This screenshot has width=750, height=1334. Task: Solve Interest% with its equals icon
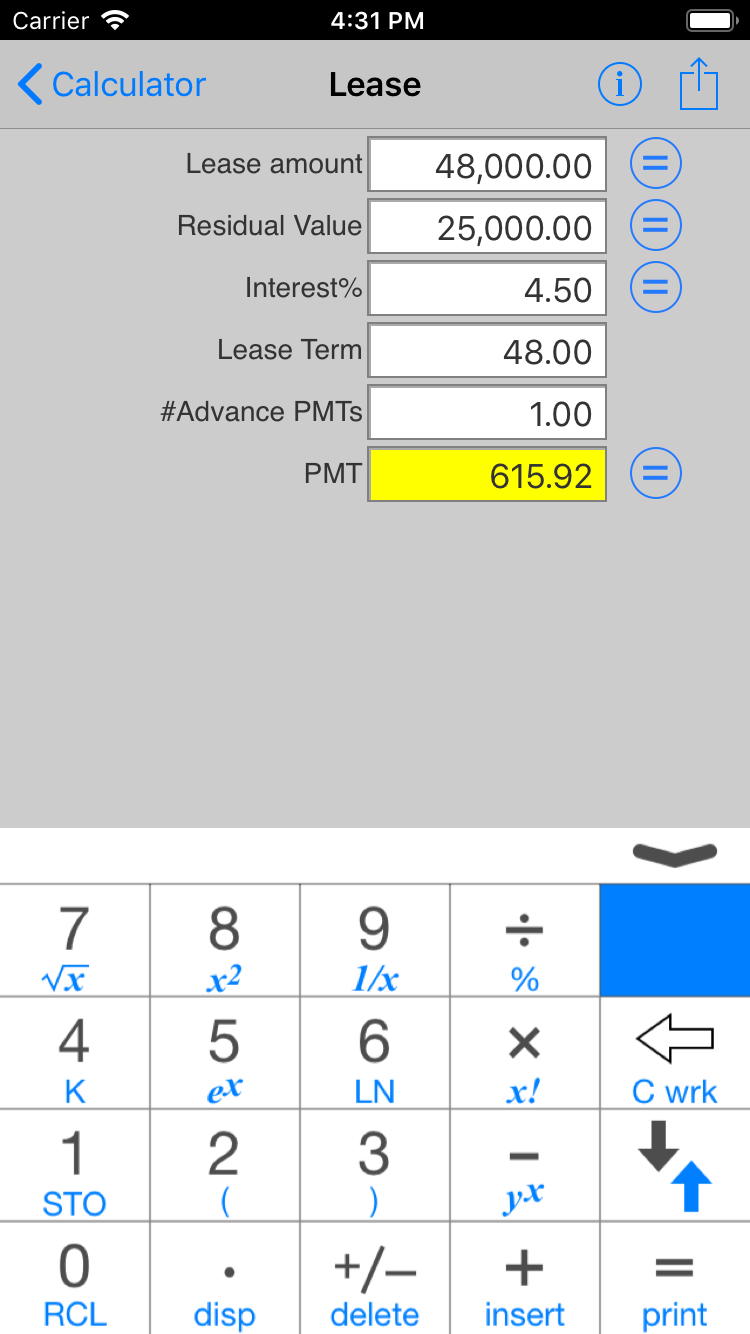(x=655, y=288)
